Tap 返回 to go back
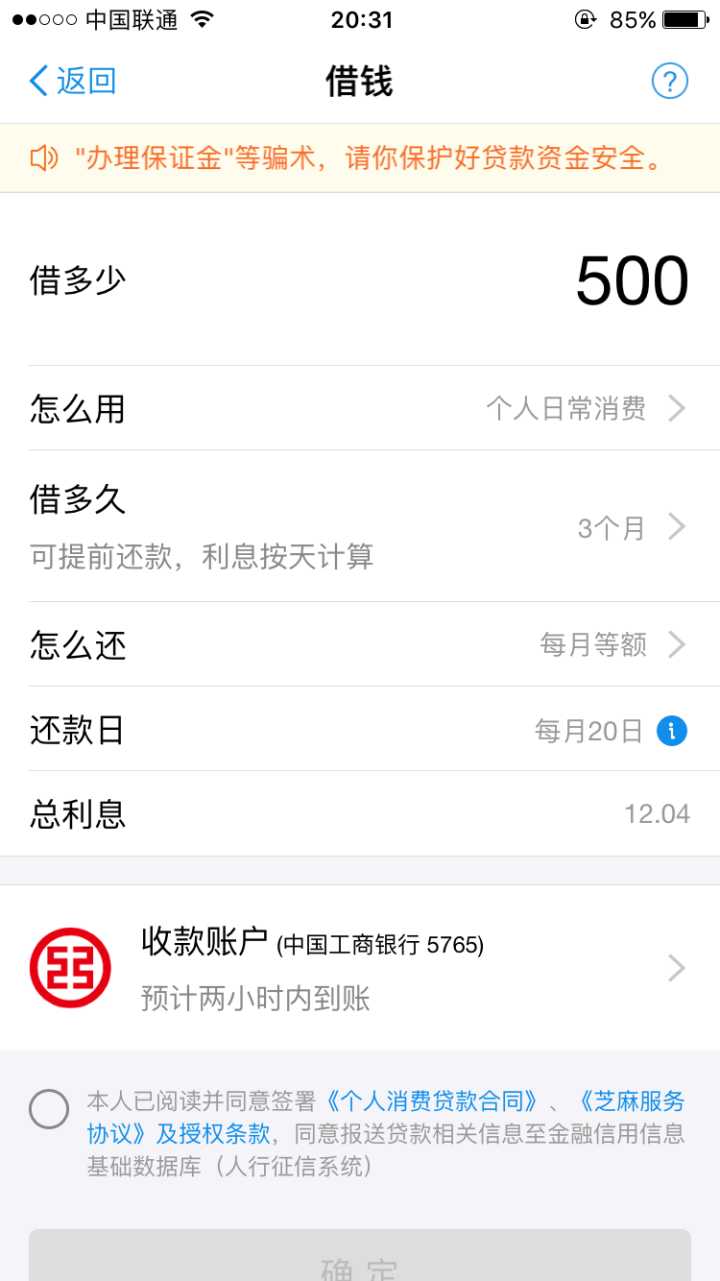 tap(72, 81)
